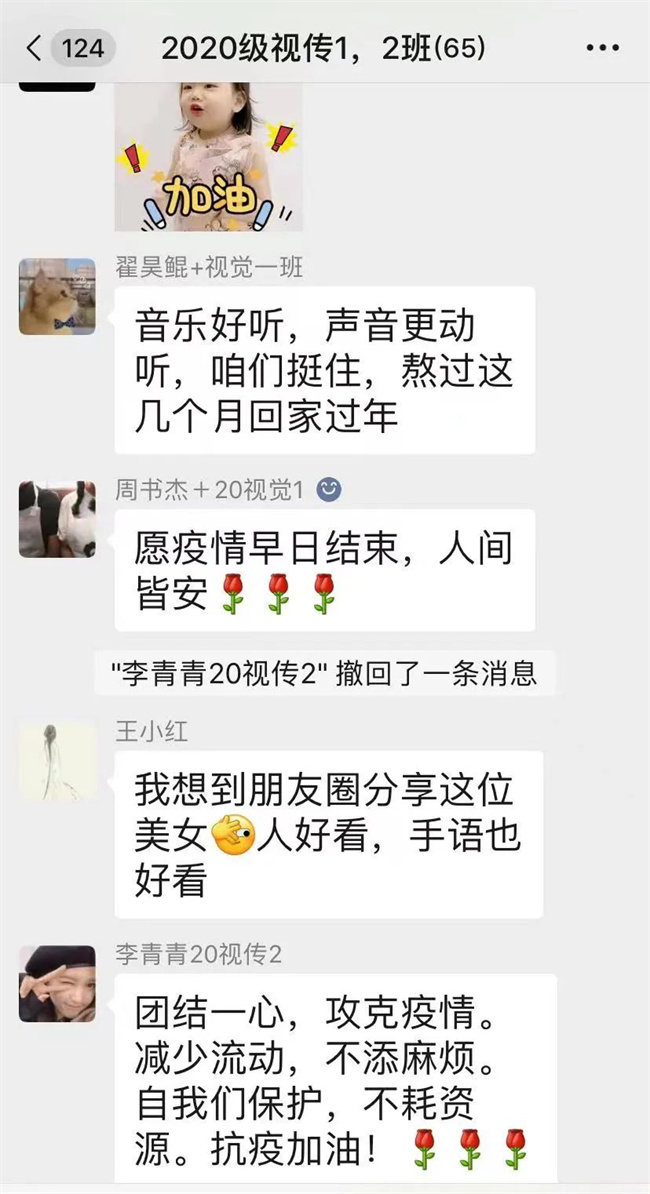Tap 王小红's avatar to view profile
Image resolution: width=650 pixels, height=1194 pixels.
[57, 761]
